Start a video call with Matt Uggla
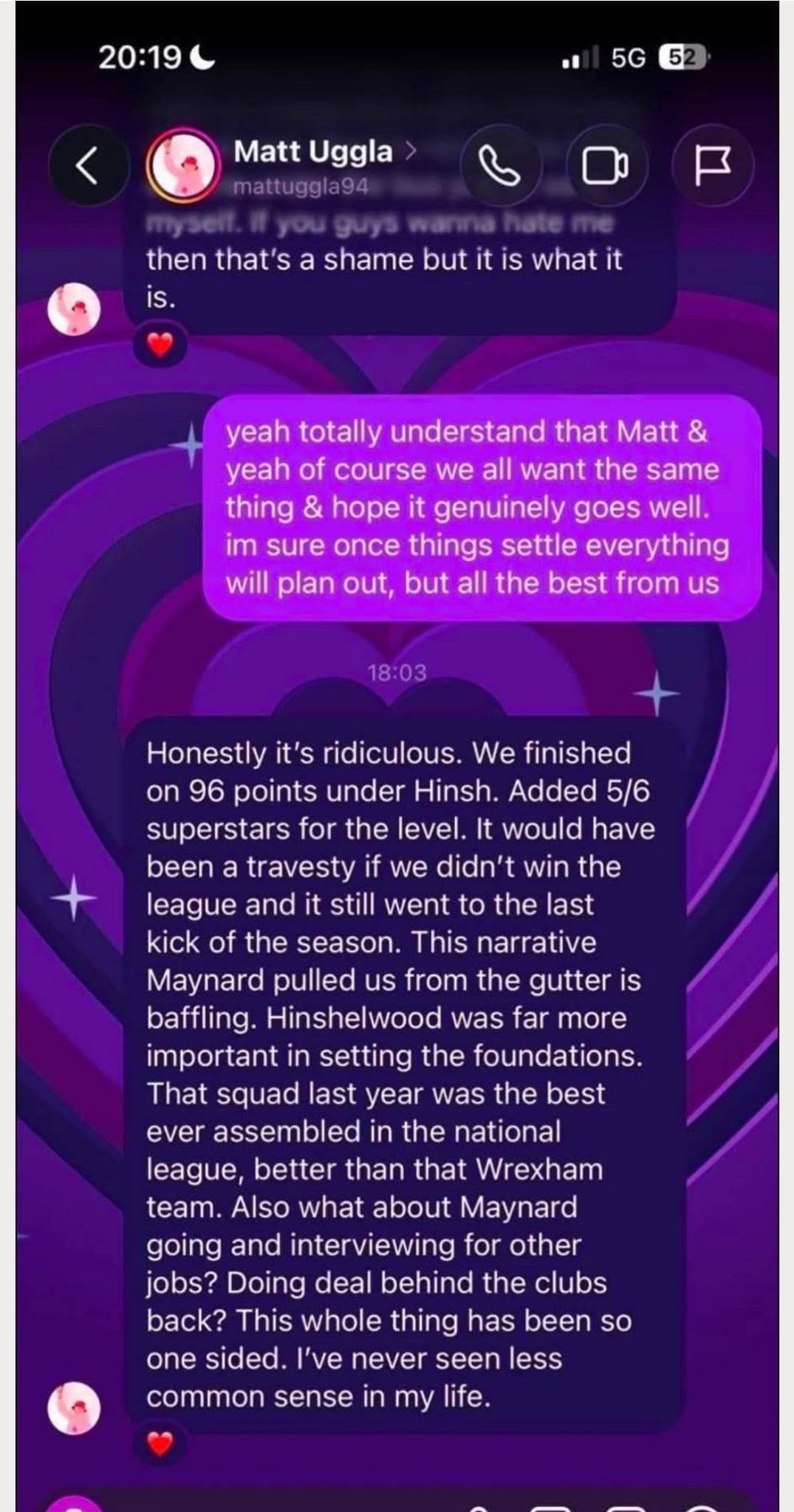Screen dimensions: 794x1512 [606, 165]
